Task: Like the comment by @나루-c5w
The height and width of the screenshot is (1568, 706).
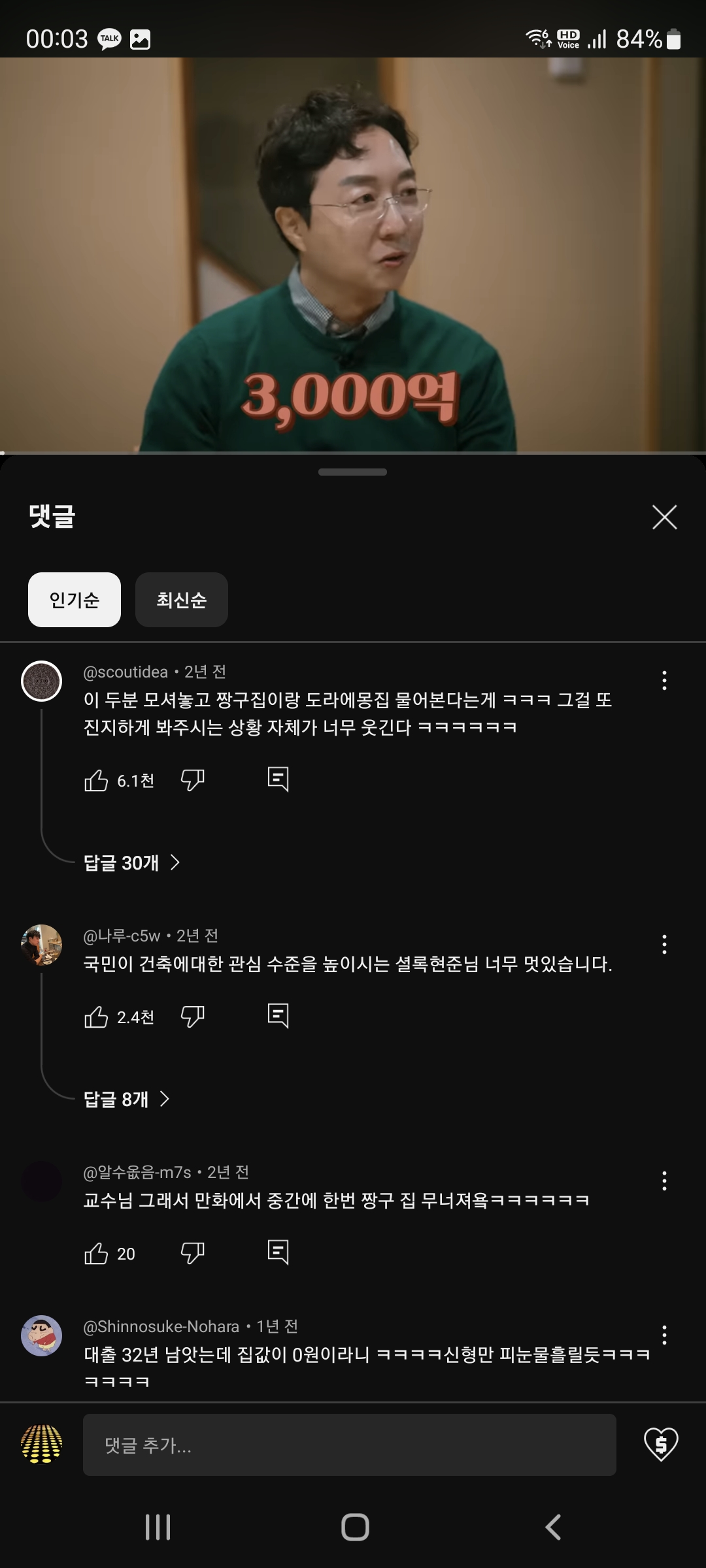Action: (x=96, y=1017)
